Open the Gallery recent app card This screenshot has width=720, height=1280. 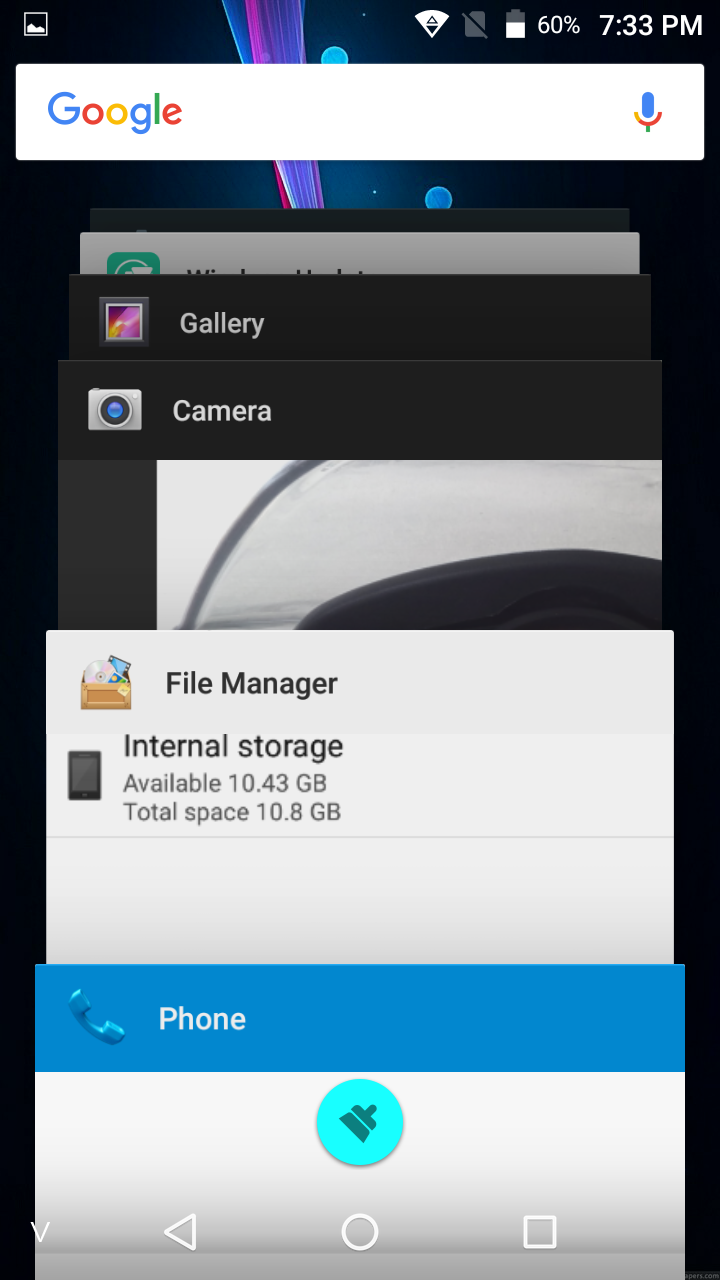tap(360, 318)
